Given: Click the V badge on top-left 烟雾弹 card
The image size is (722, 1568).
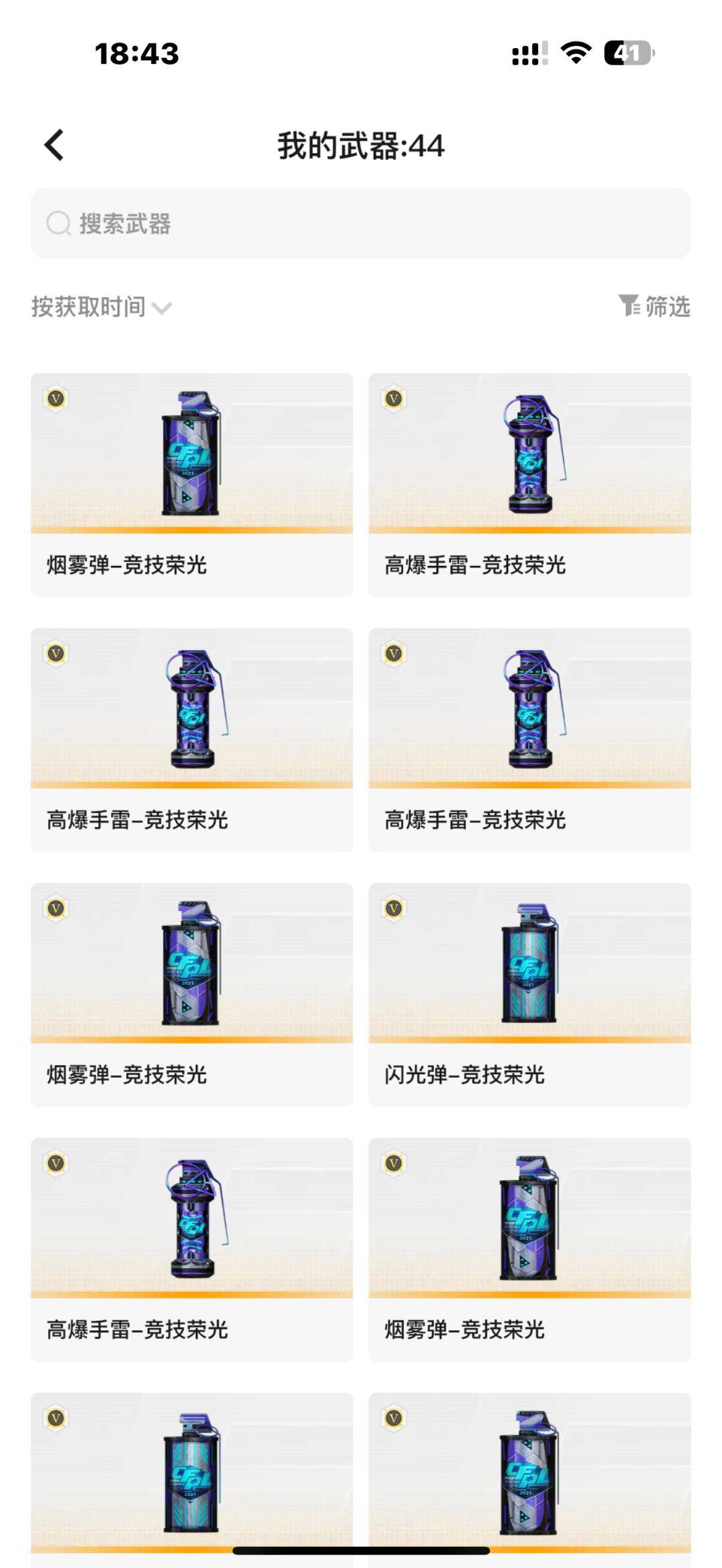Looking at the screenshot, I should tap(56, 399).
